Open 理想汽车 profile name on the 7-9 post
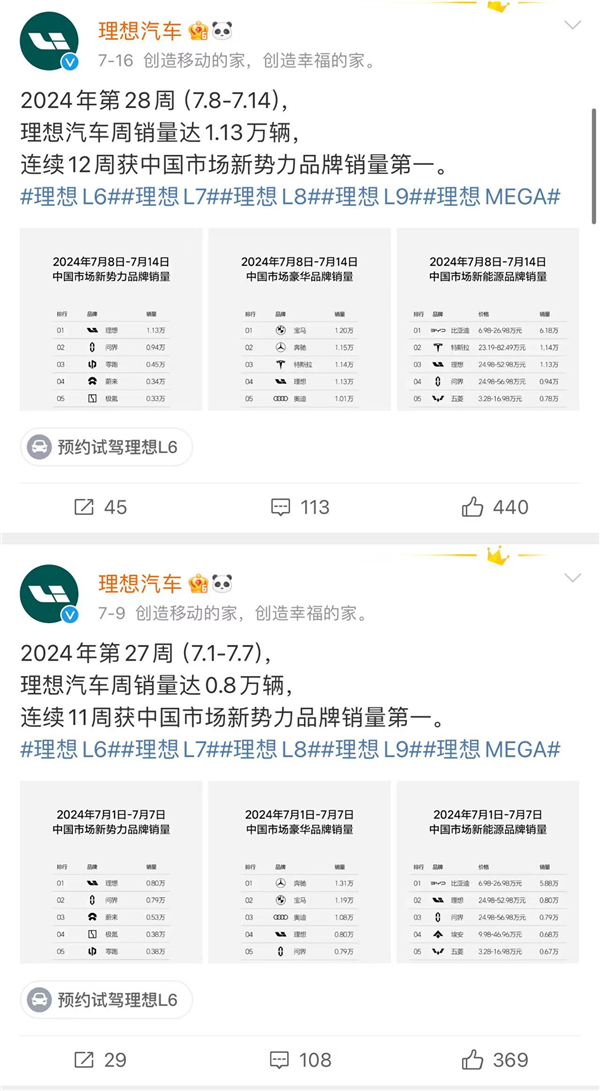The width and height of the screenshot is (600, 1091). [140, 583]
